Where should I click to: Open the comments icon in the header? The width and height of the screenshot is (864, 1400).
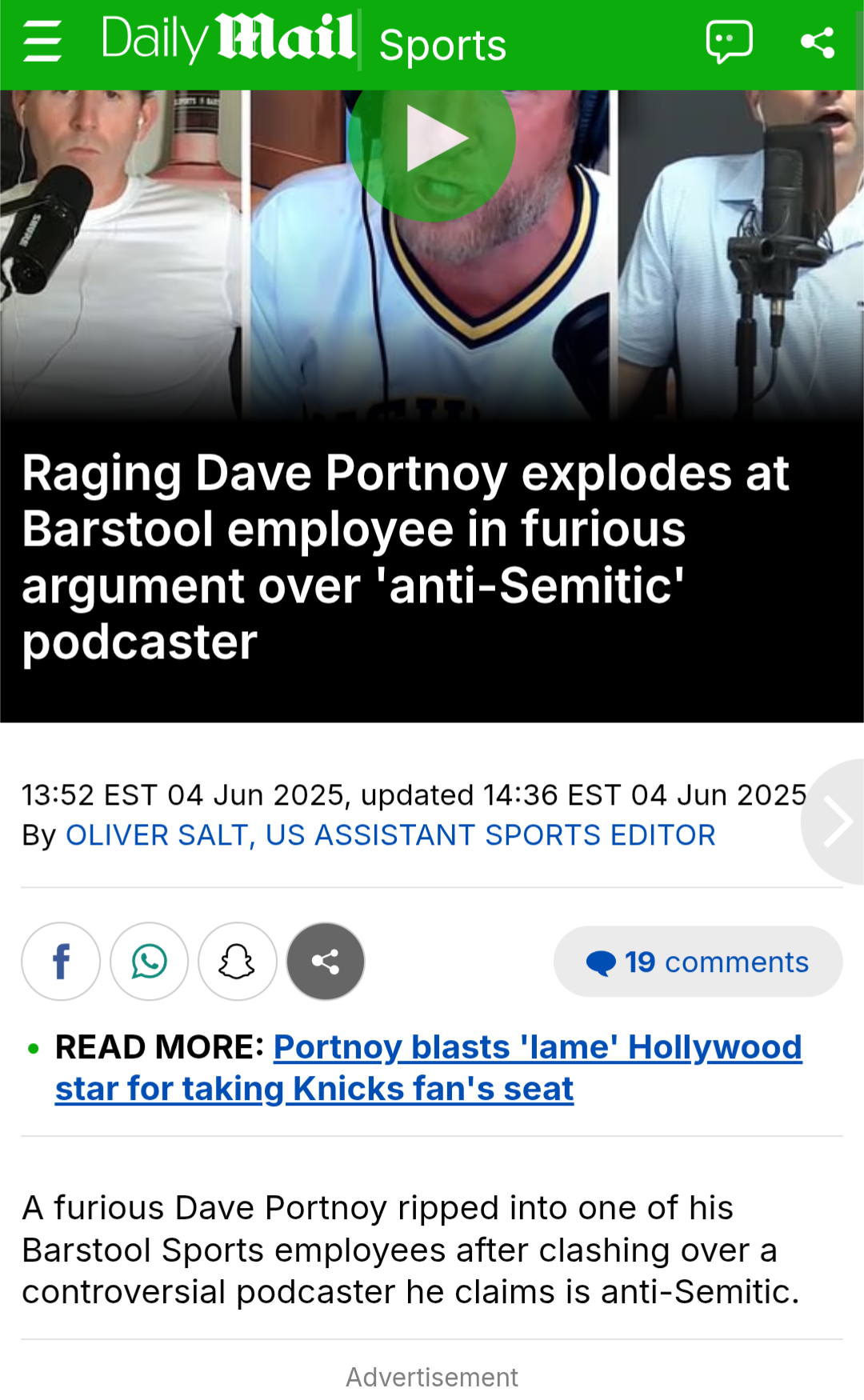[729, 42]
